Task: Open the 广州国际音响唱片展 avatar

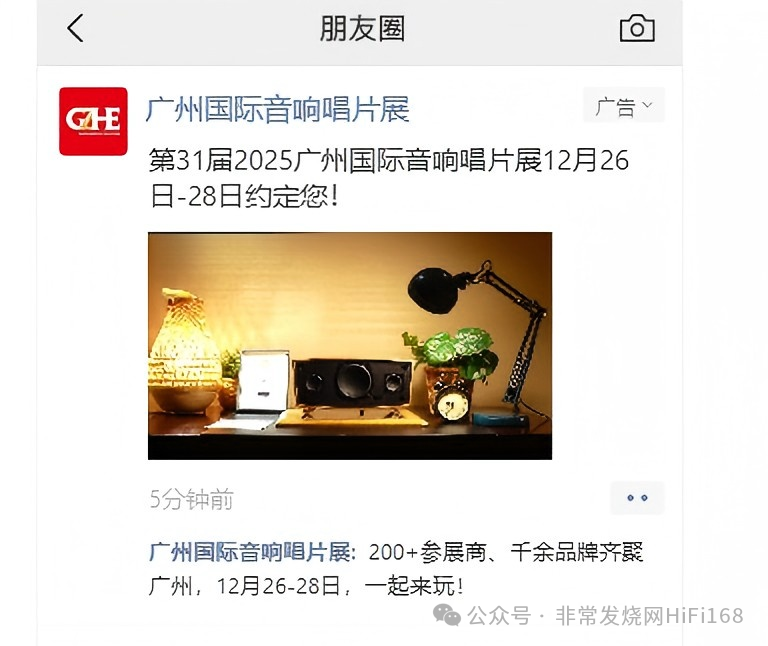Action: coord(93,121)
